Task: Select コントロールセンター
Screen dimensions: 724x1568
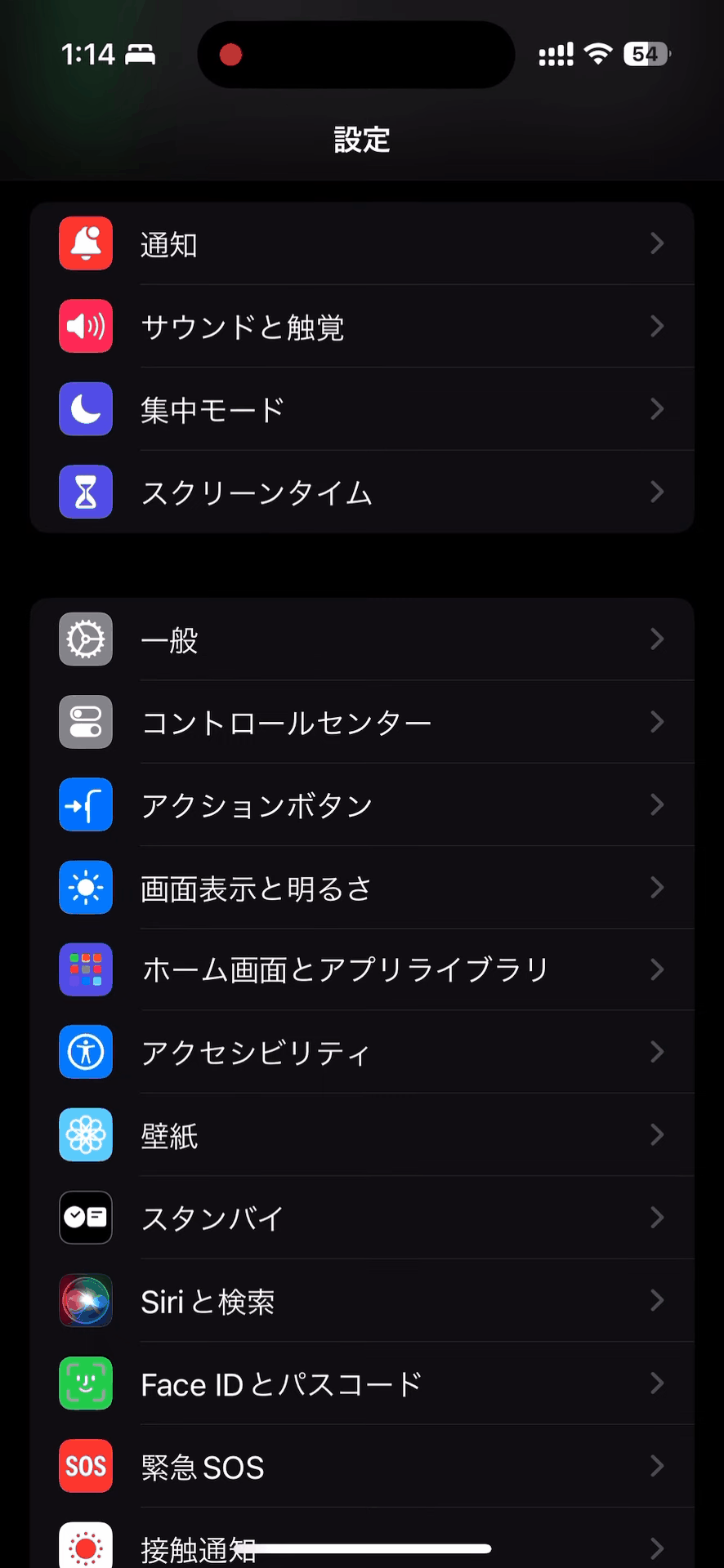Action: [x=361, y=723]
